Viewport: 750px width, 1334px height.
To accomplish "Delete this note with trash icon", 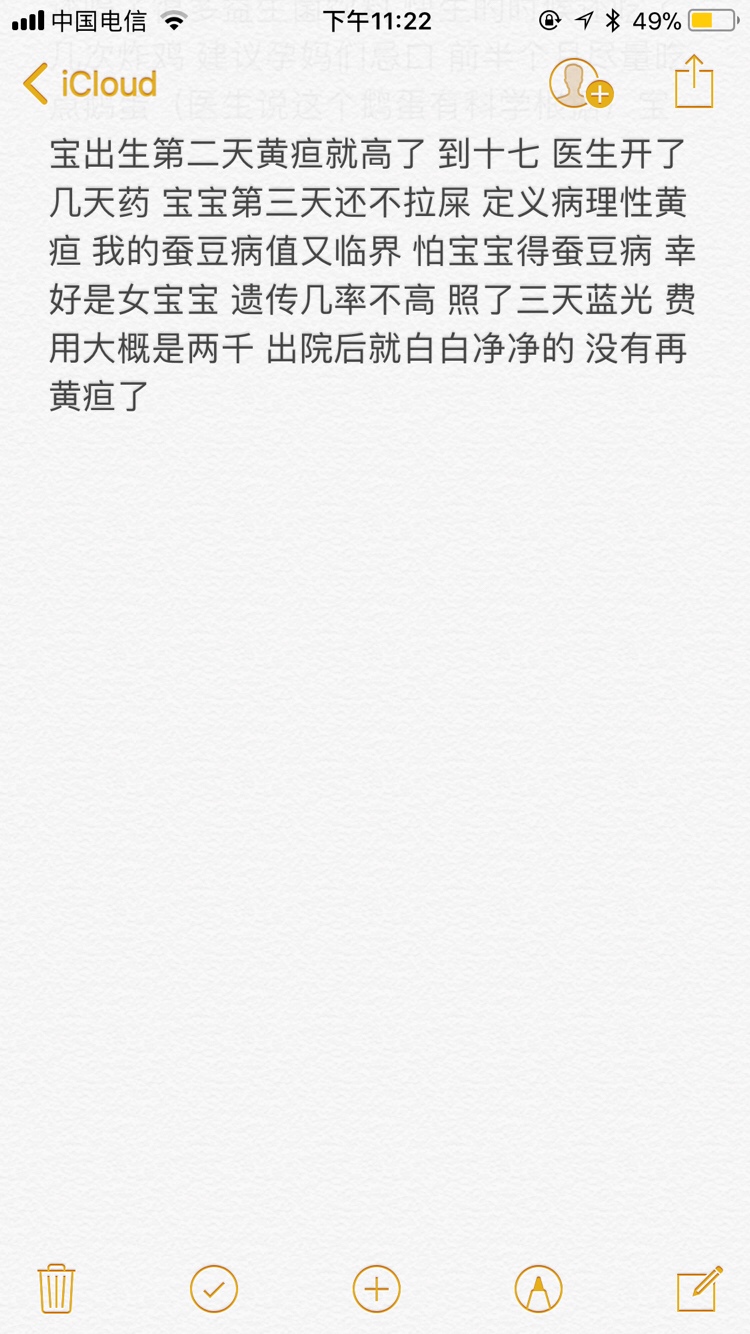I will click(56, 1288).
